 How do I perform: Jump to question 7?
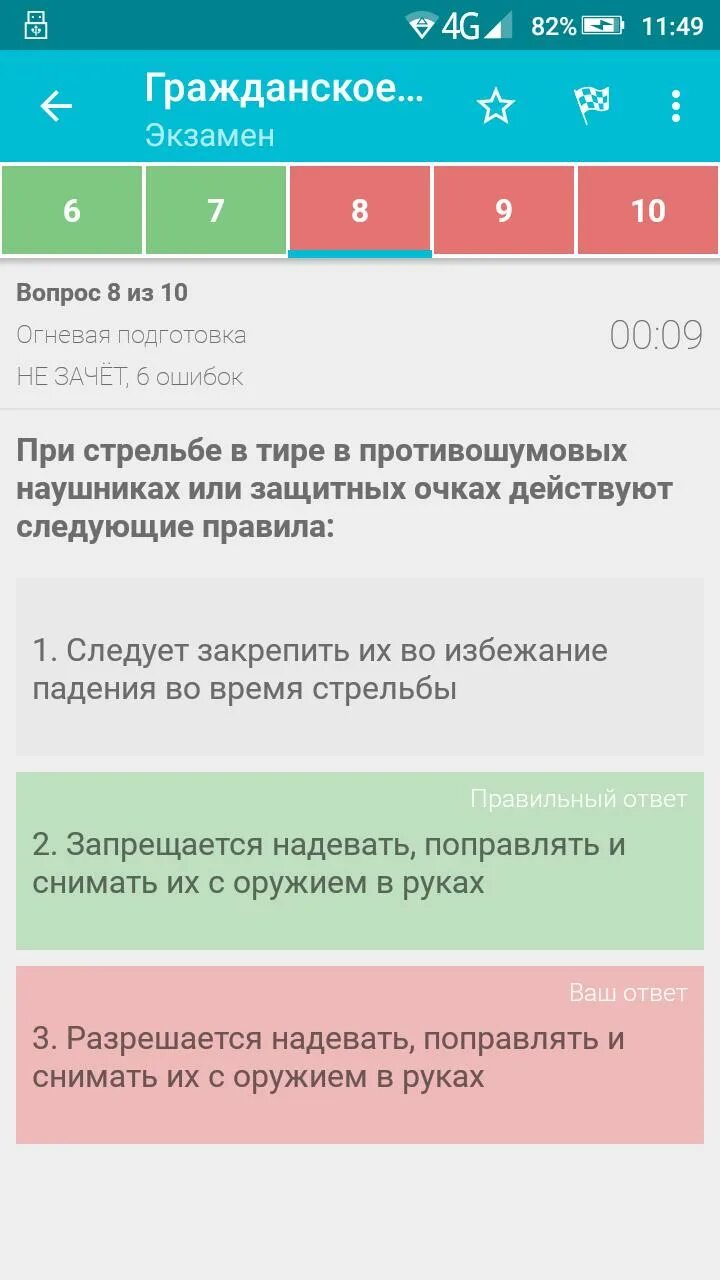(216, 210)
